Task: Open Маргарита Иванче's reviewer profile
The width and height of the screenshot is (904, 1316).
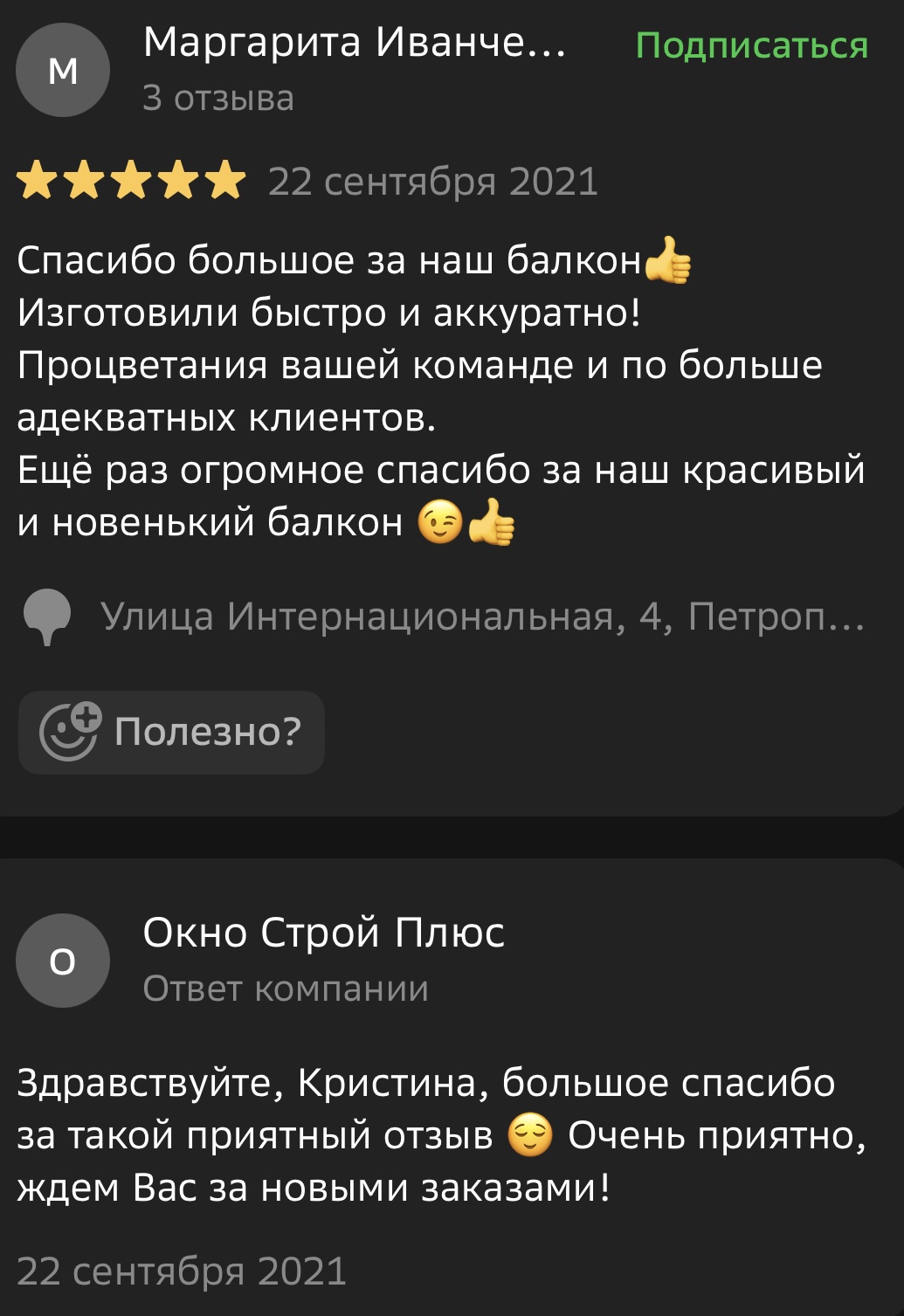Action: coord(354,43)
